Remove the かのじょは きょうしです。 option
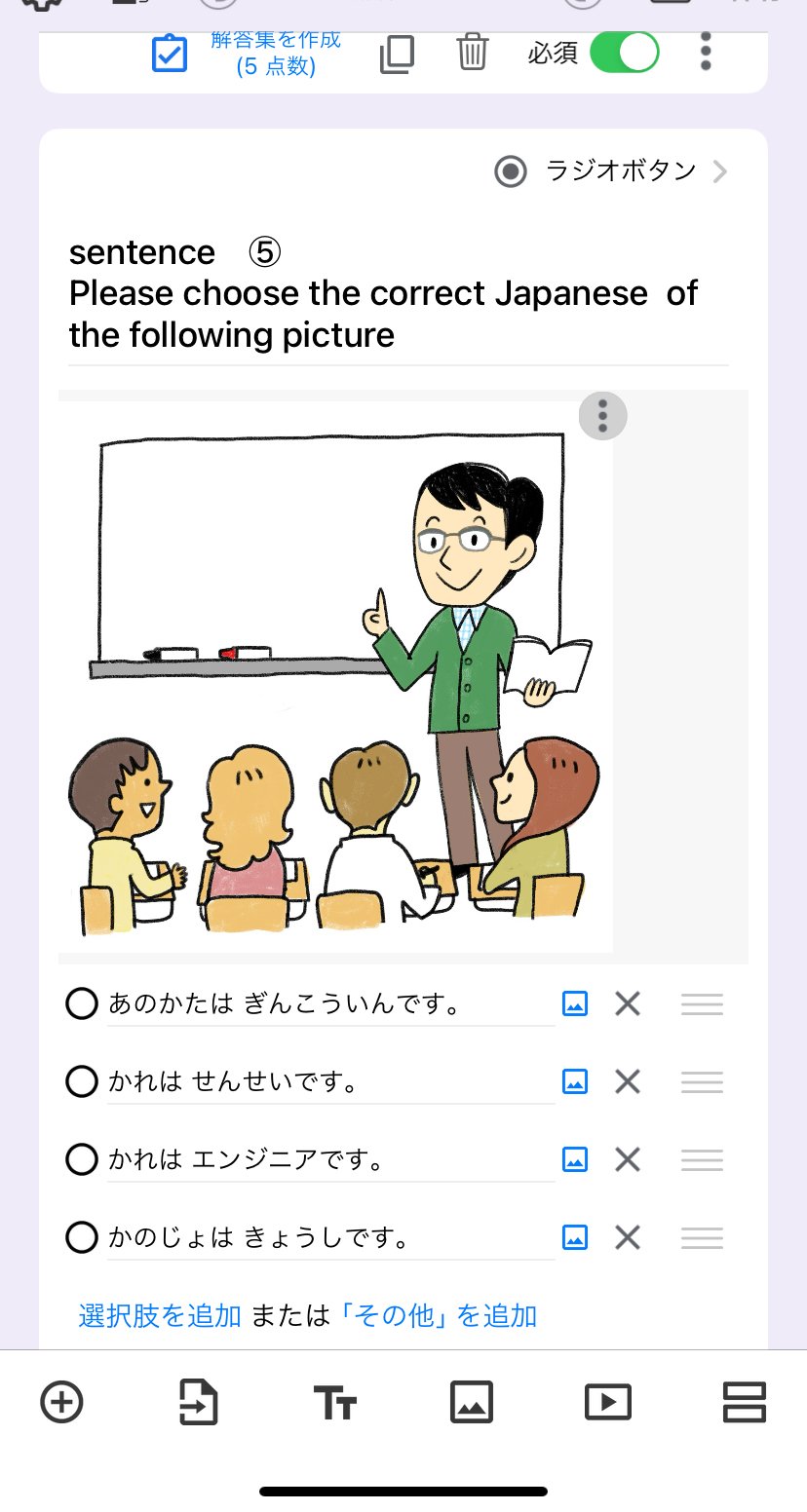This screenshot has height=1512, width=807. click(x=628, y=1237)
